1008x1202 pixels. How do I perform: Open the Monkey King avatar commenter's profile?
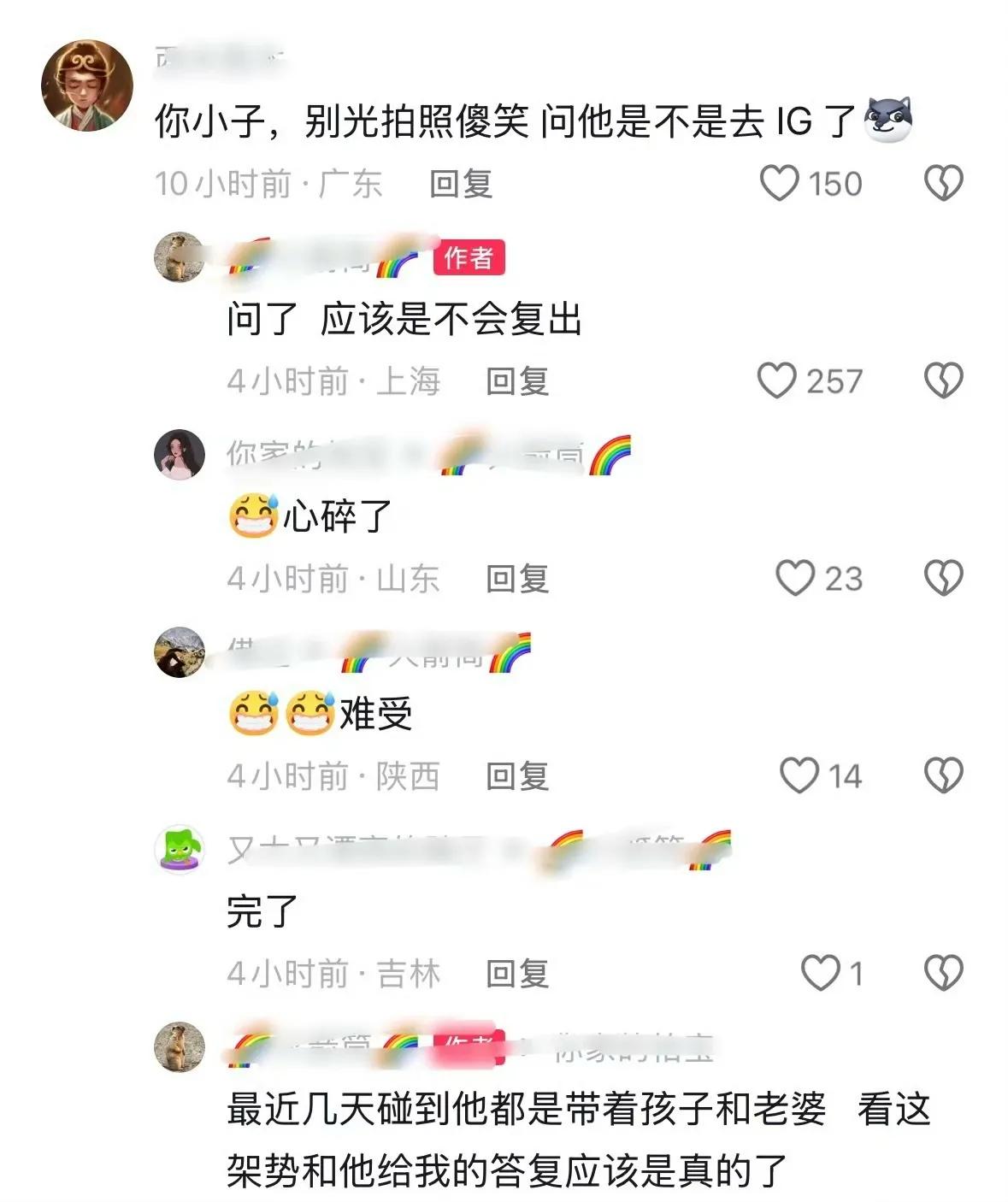tap(87, 85)
